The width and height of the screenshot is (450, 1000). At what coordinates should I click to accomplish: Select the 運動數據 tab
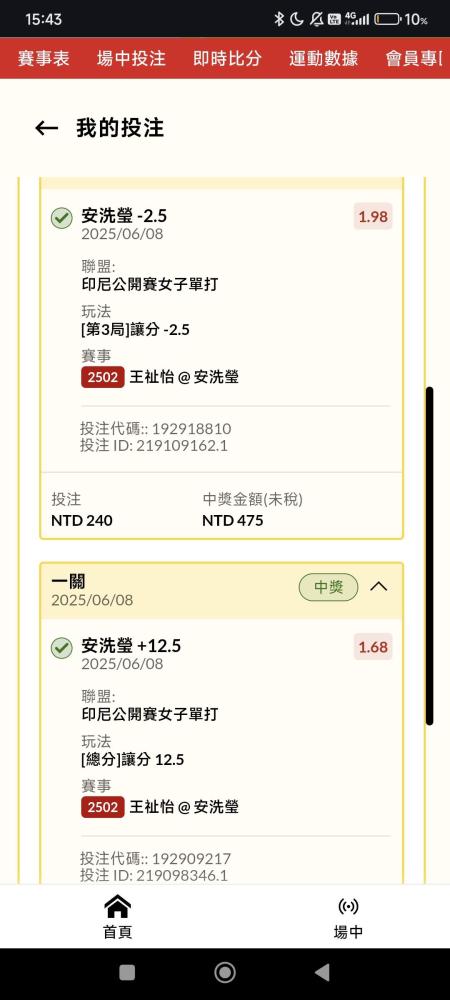tap(324, 59)
